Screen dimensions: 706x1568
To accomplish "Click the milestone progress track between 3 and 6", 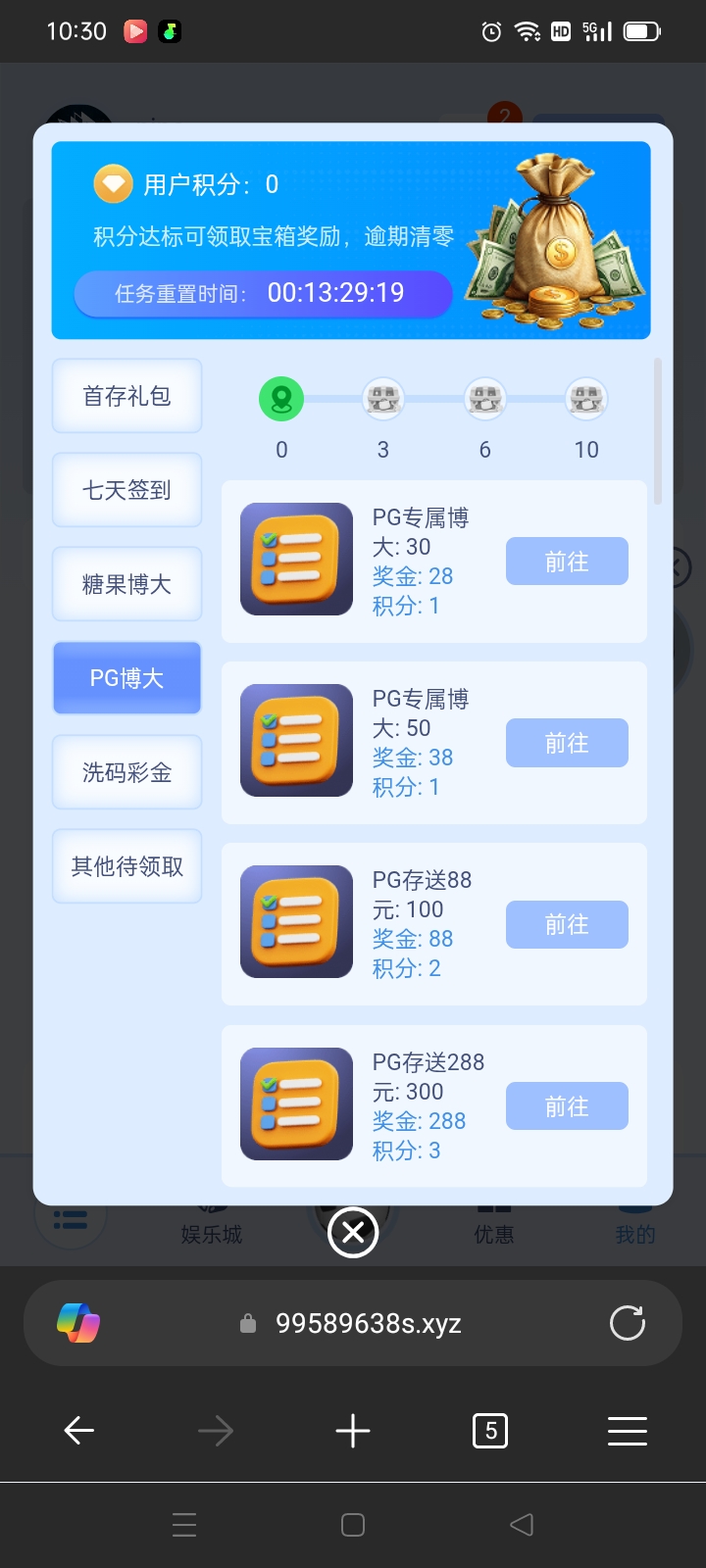I will pos(434,399).
